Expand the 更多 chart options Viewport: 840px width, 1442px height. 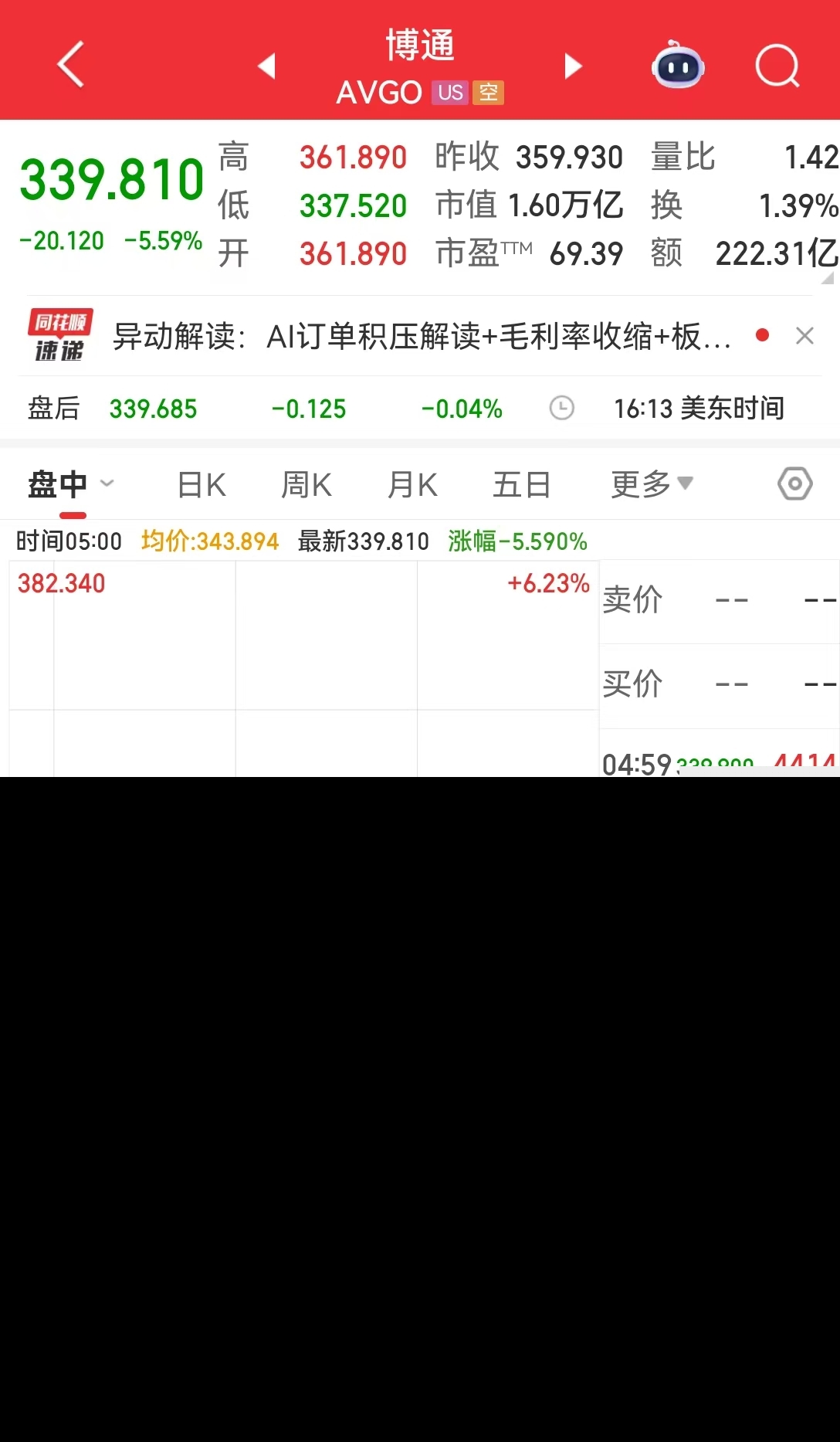coord(652,484)
